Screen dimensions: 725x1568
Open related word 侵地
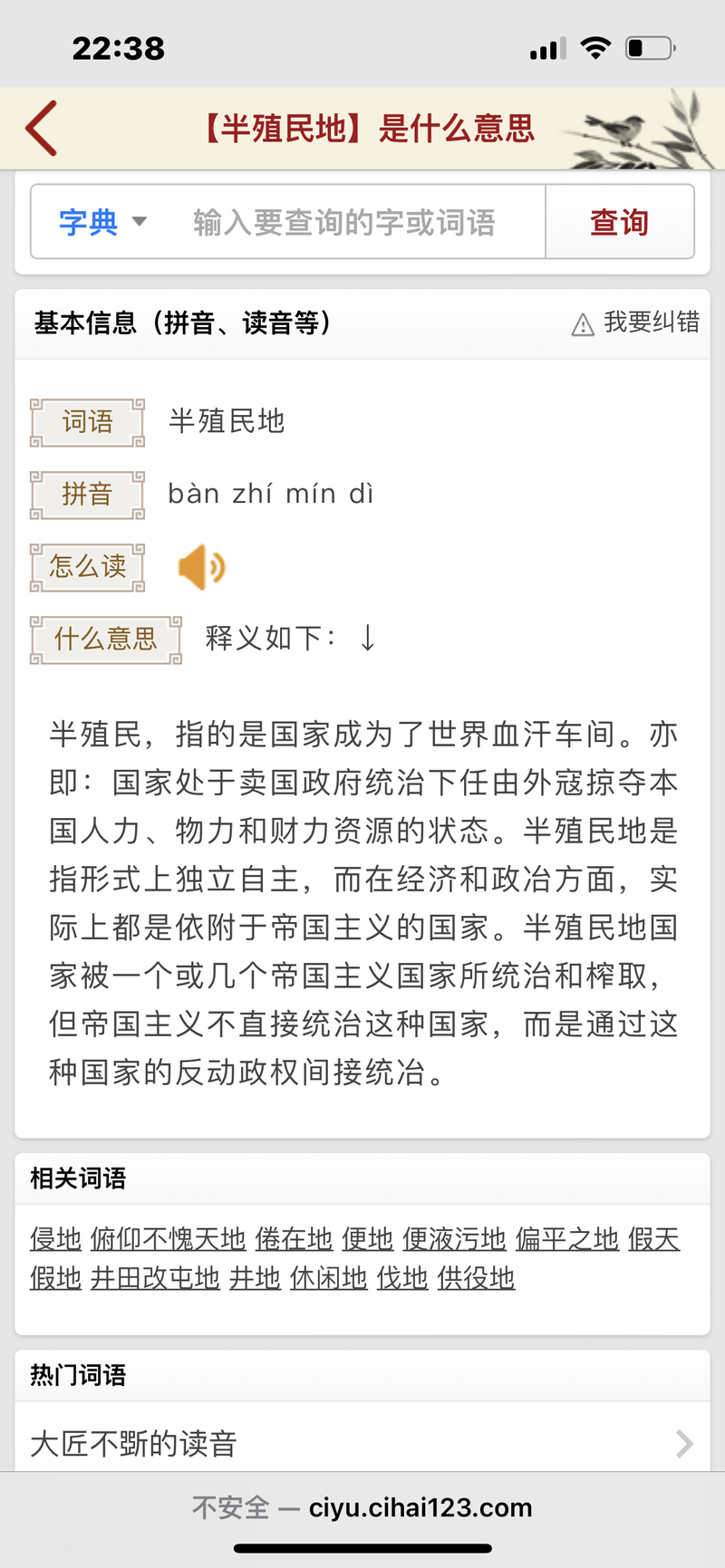(56, 1238)
